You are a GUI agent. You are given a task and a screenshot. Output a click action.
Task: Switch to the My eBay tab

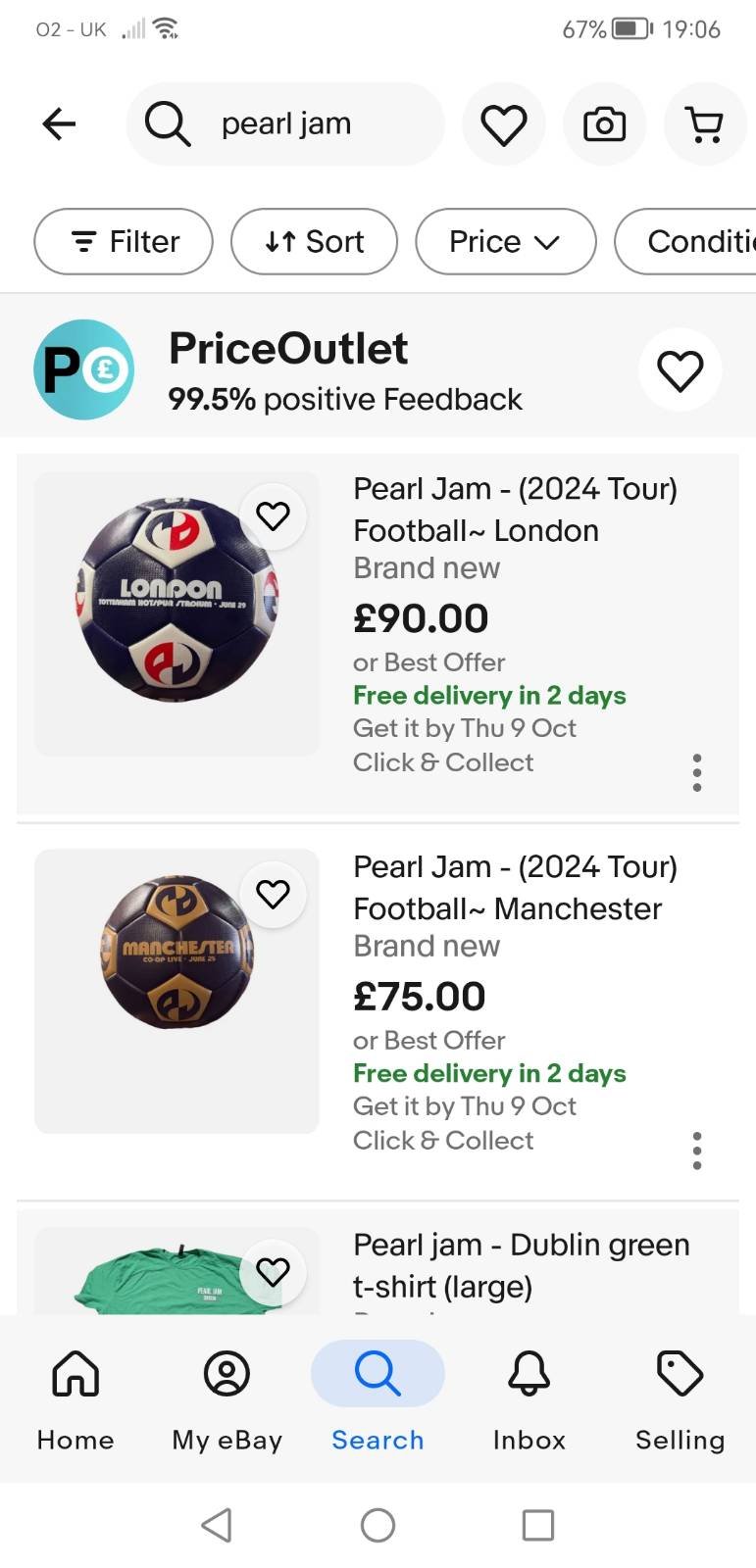227,1396
